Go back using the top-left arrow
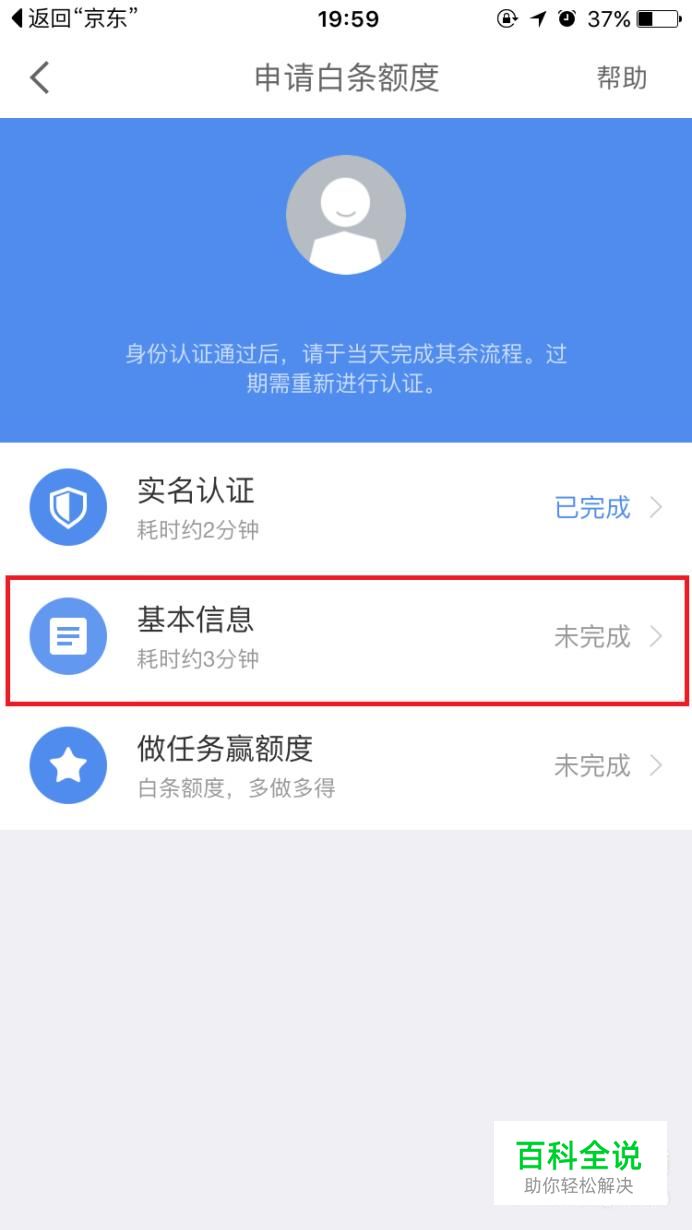Screen dimensions: 692x1230 point(40,78)
